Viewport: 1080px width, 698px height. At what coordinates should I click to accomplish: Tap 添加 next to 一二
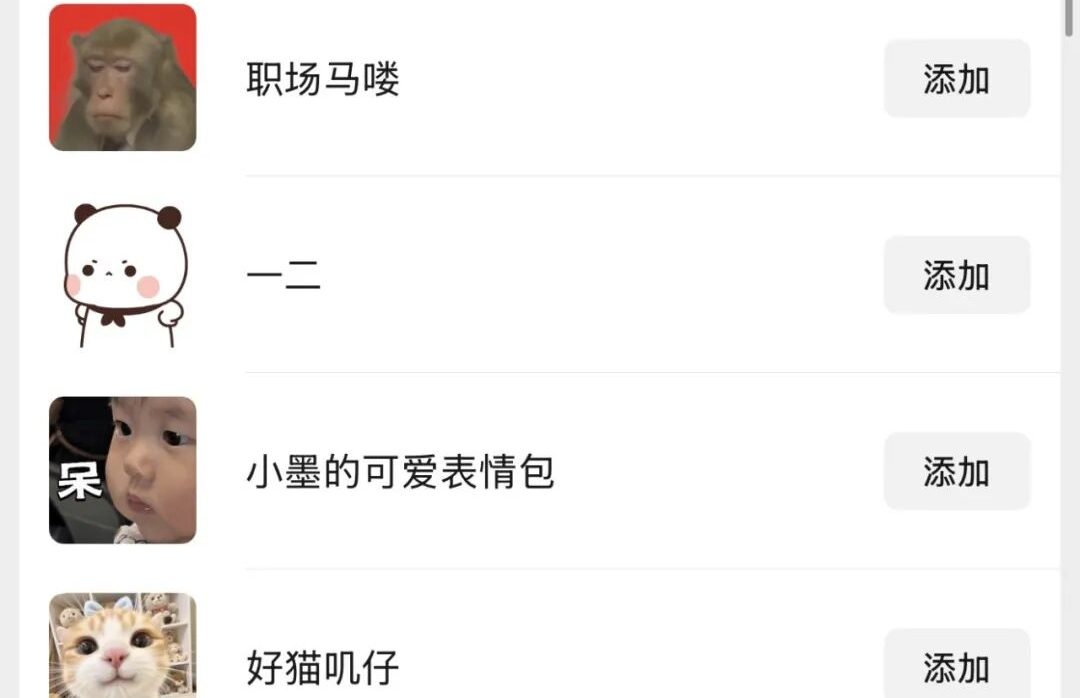point(956,275)
